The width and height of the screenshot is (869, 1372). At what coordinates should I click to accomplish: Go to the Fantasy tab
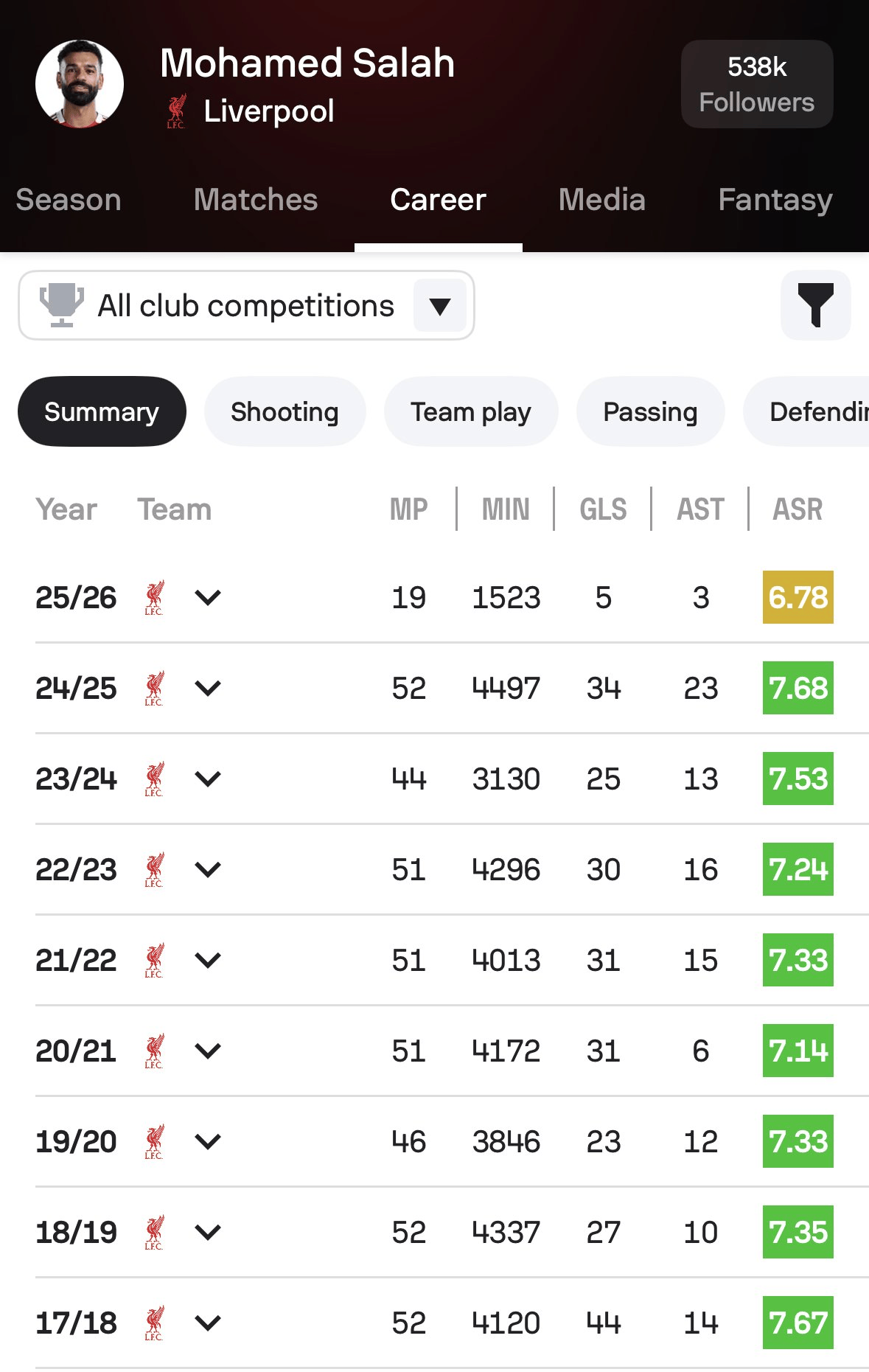pos(775,200)
